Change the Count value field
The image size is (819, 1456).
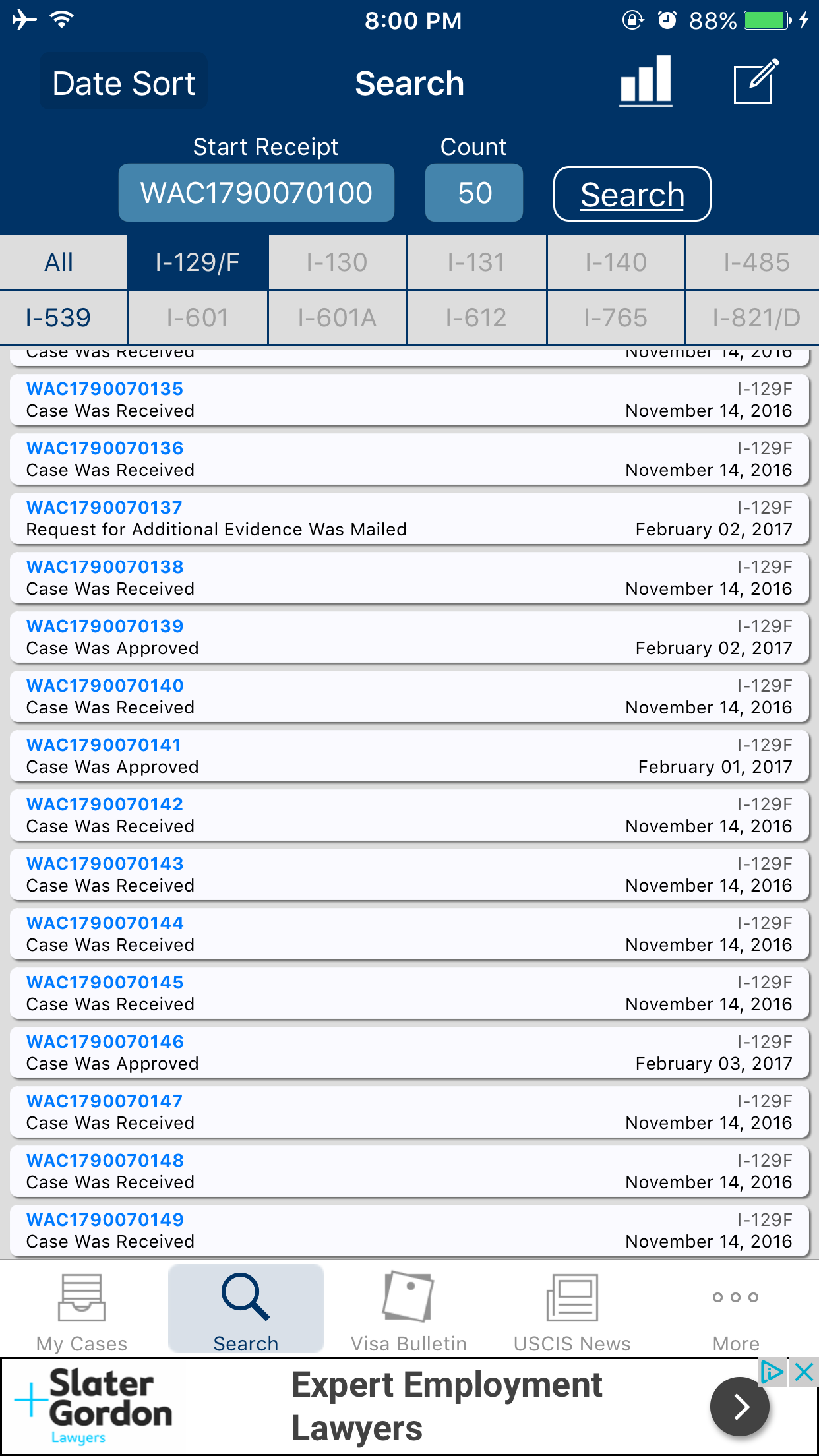tap(474, 193)
